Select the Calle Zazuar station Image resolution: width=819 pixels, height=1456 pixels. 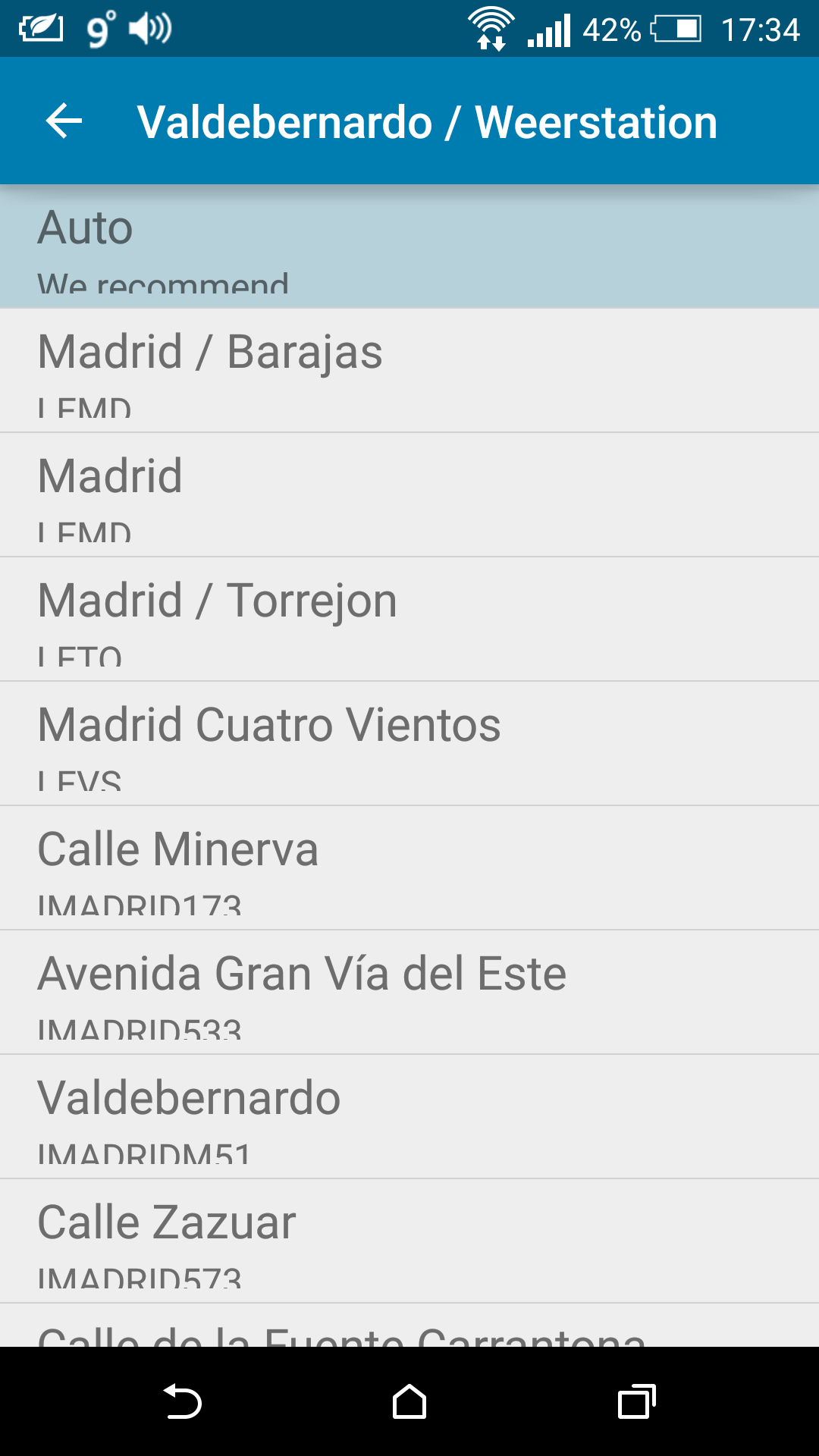point(409,1241)
